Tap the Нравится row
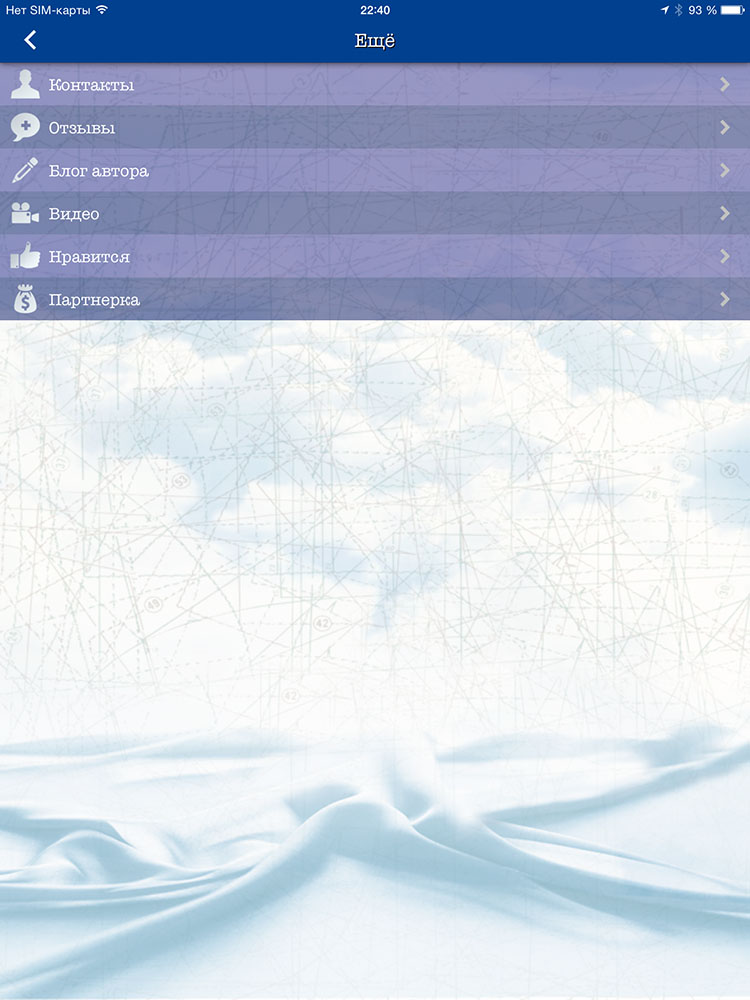750x1000 pixels. click(89, 257)
